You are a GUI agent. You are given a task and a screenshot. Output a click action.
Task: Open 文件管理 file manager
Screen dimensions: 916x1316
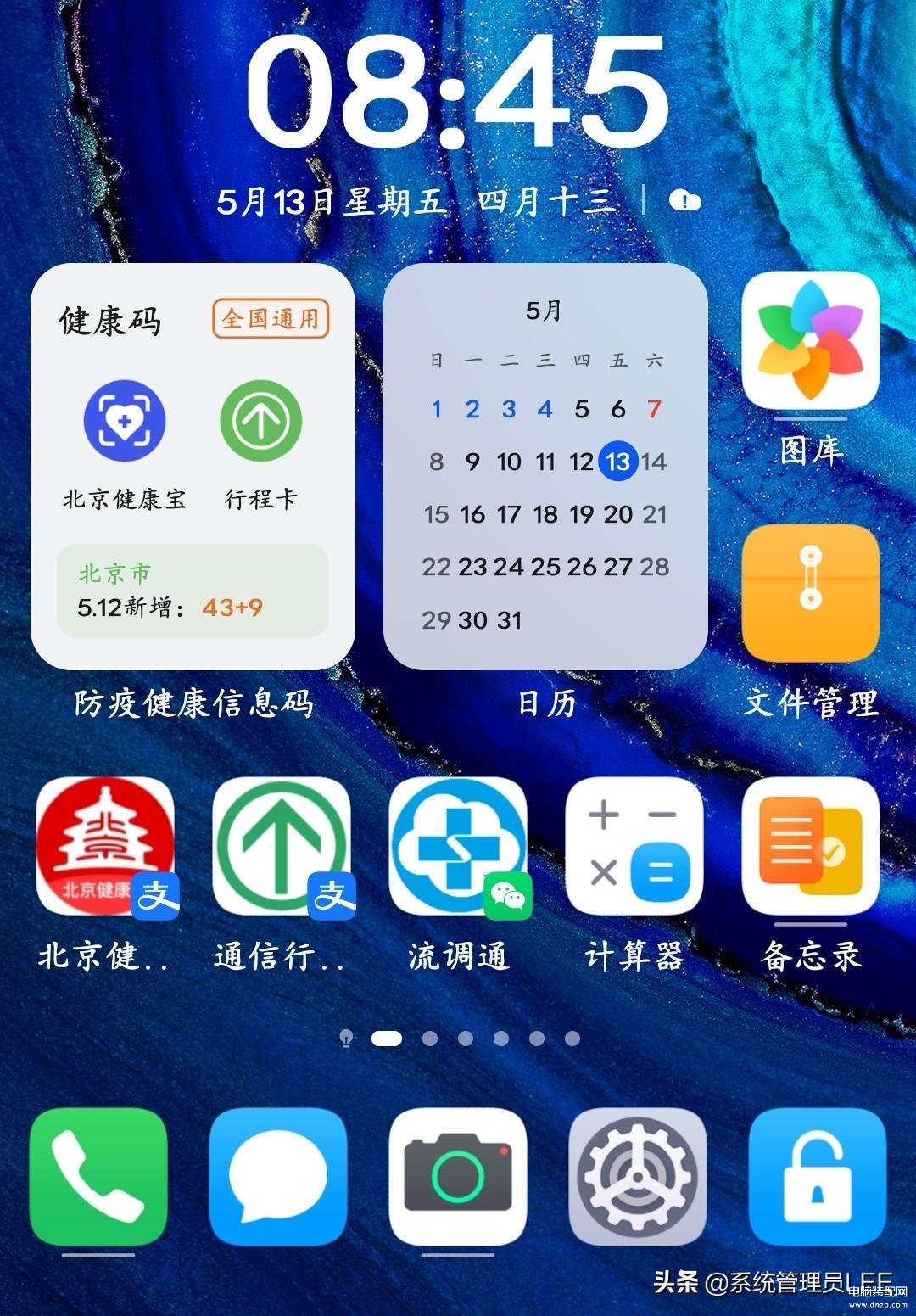[x=810, y=592]
